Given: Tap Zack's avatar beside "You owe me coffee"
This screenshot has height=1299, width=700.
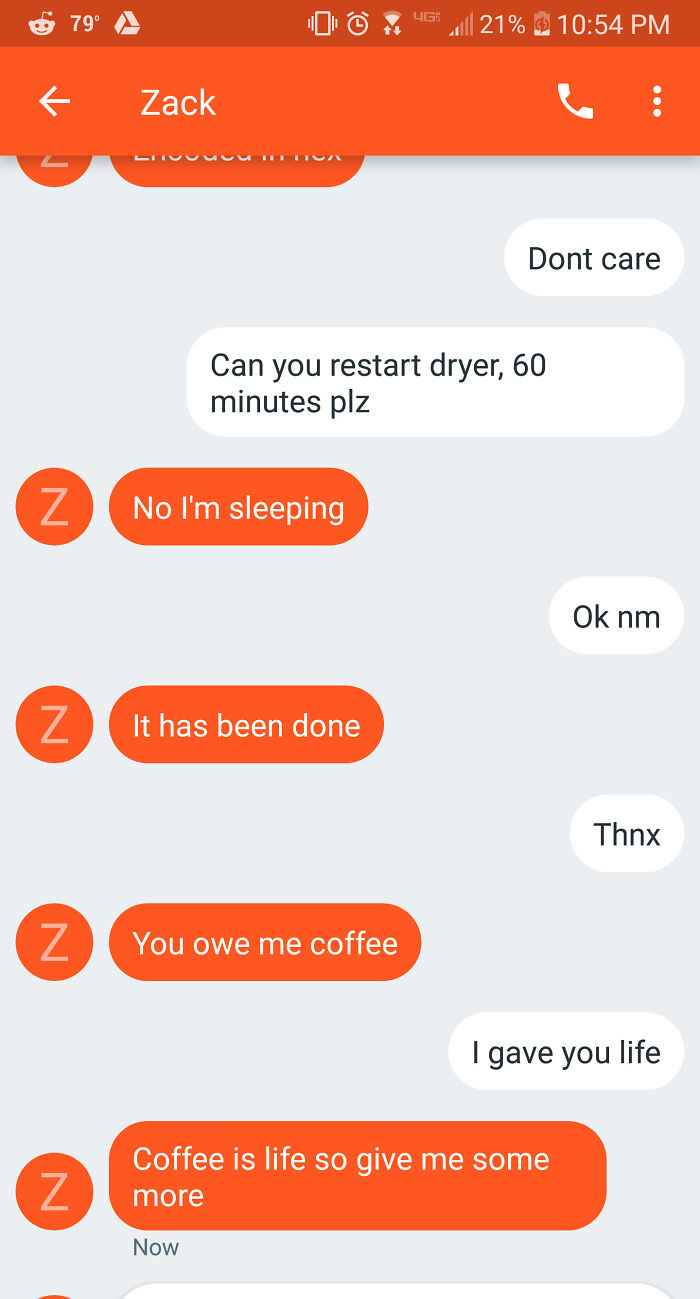Looking at the screenshot, I should (x=54, y=942).
